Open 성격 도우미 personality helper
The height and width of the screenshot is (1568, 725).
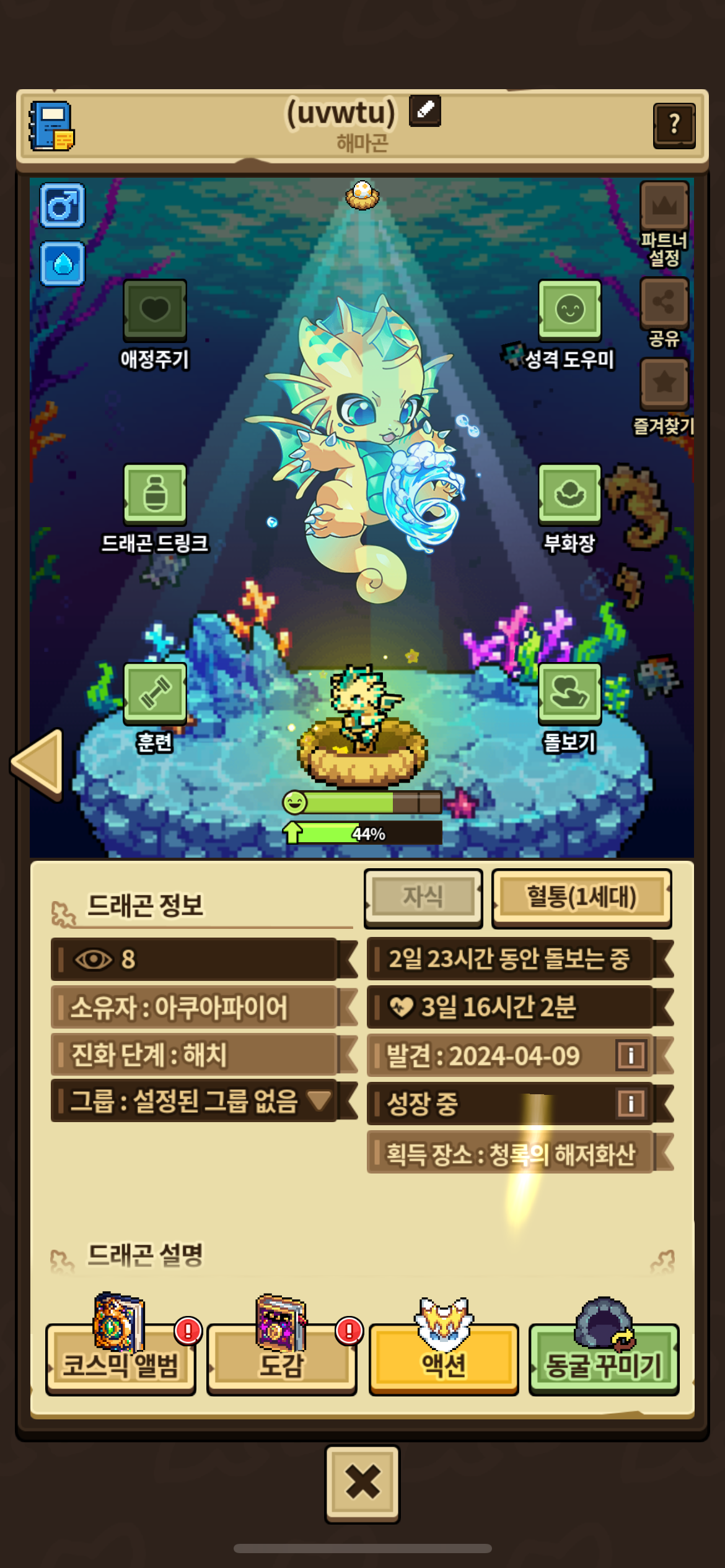569,310
